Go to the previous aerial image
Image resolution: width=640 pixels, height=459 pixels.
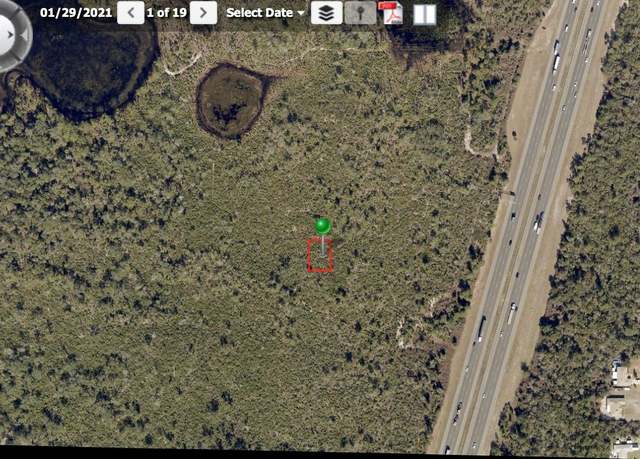click(x=130, y=13)
